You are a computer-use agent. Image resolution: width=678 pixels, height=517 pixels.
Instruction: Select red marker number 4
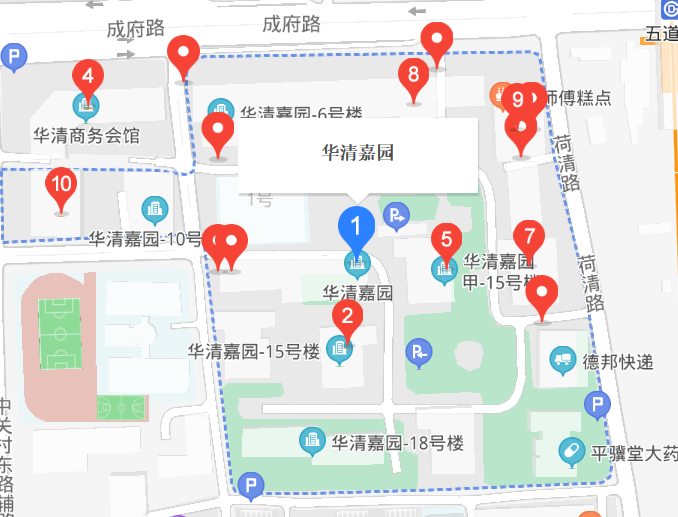click(88, 75)
